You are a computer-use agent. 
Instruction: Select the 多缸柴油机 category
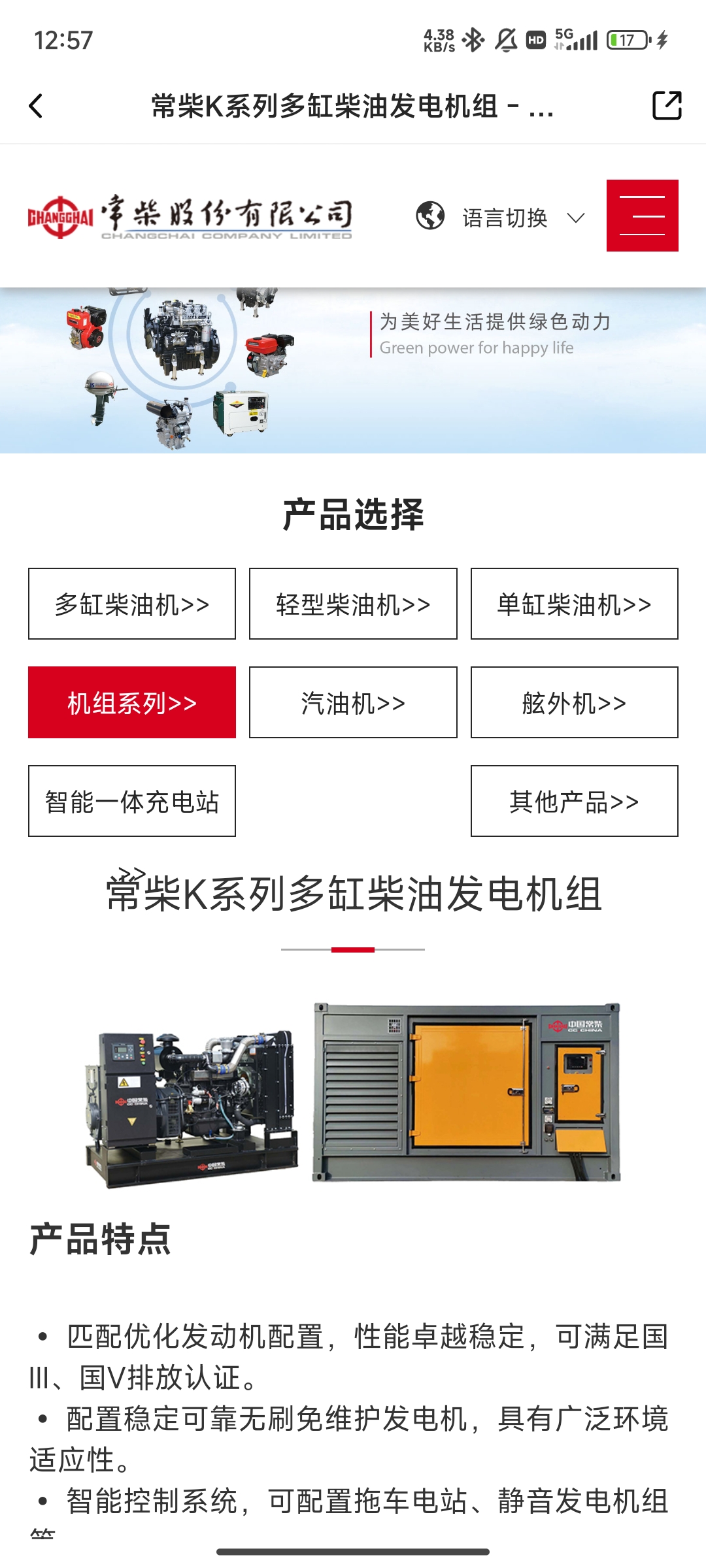(132, 604)
